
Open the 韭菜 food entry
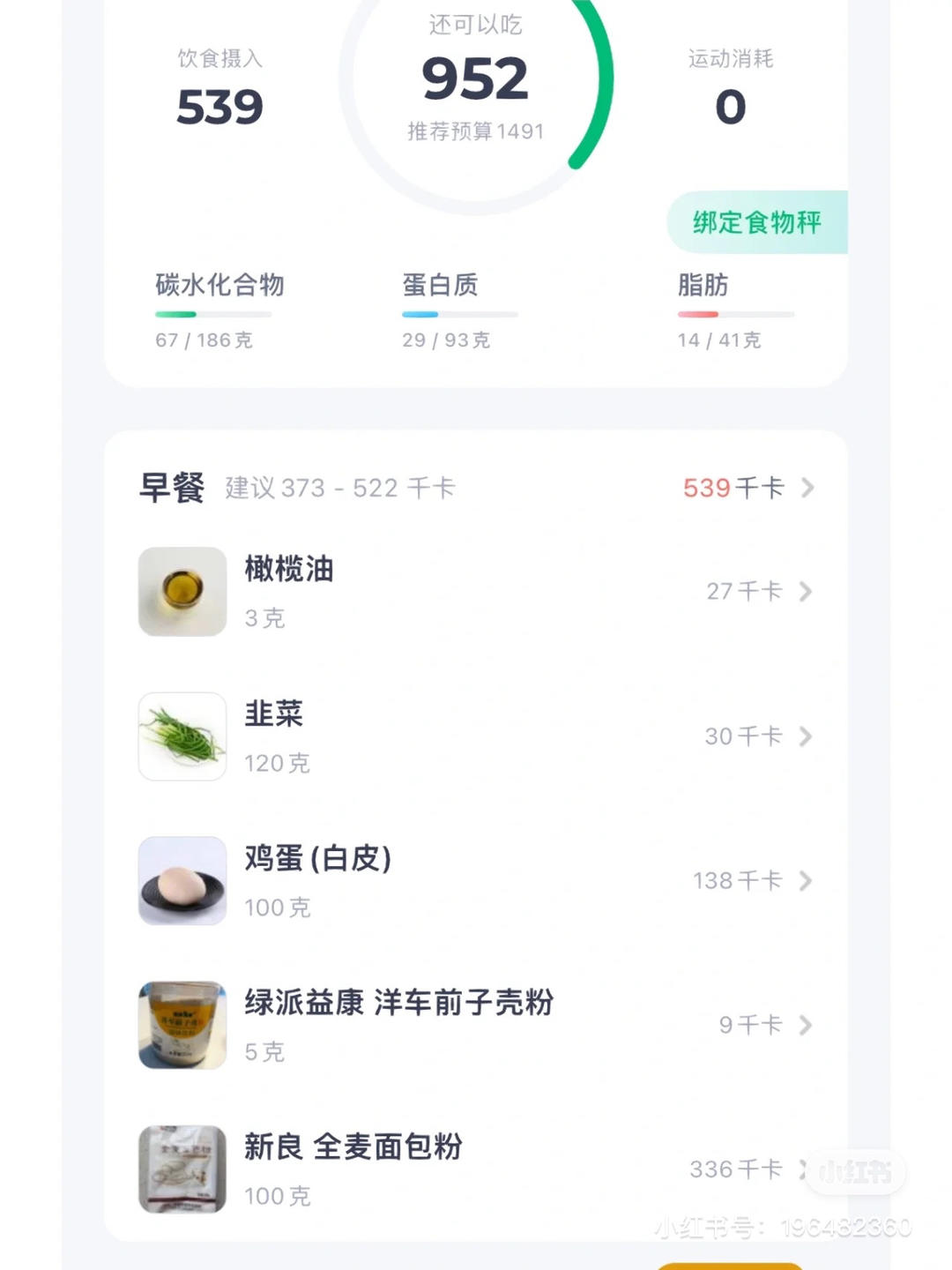click(x=476, y=736)
